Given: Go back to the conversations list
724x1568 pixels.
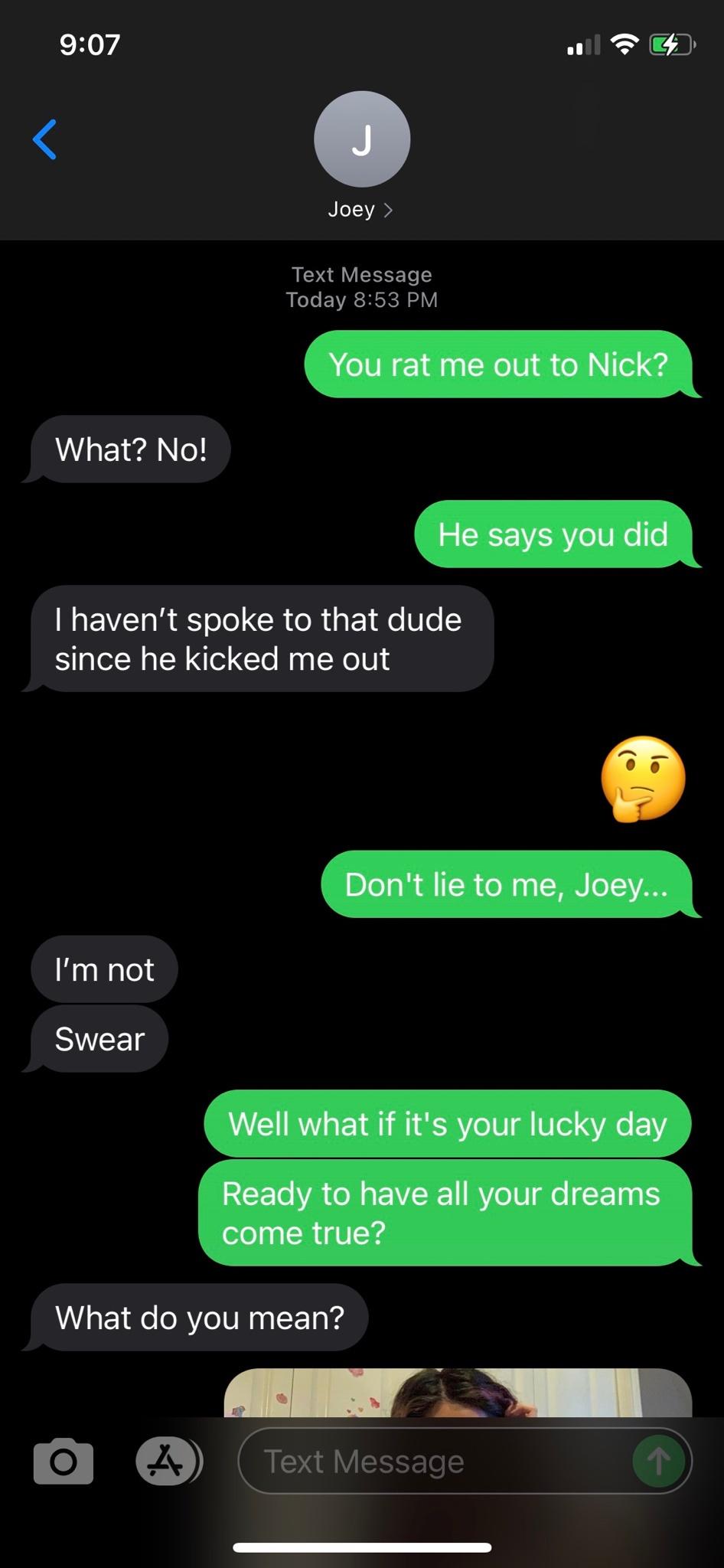Looking at the screenshot, I should [45, 139].
